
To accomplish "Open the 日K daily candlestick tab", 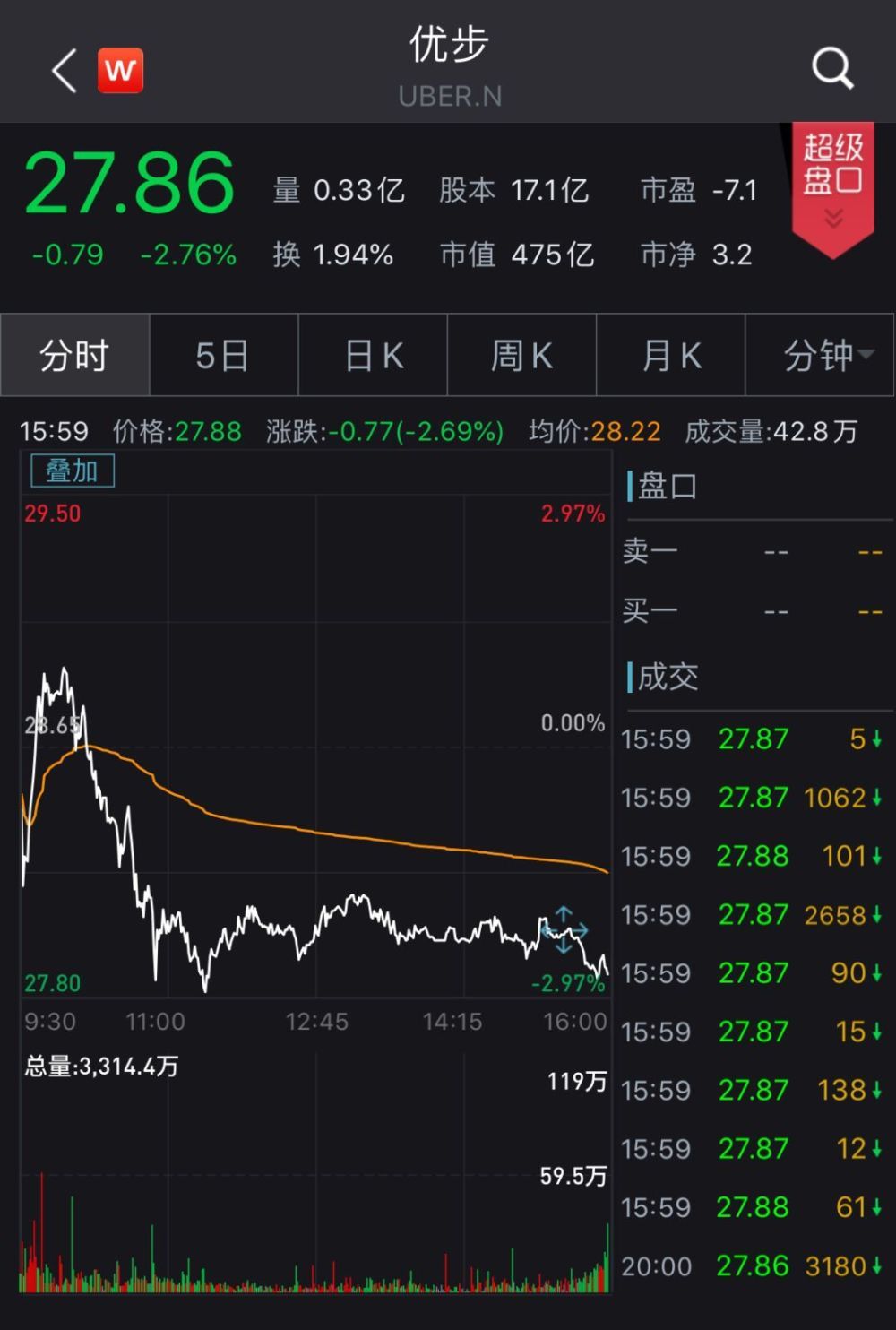I will pyautogui.click(x=373, y=355).
